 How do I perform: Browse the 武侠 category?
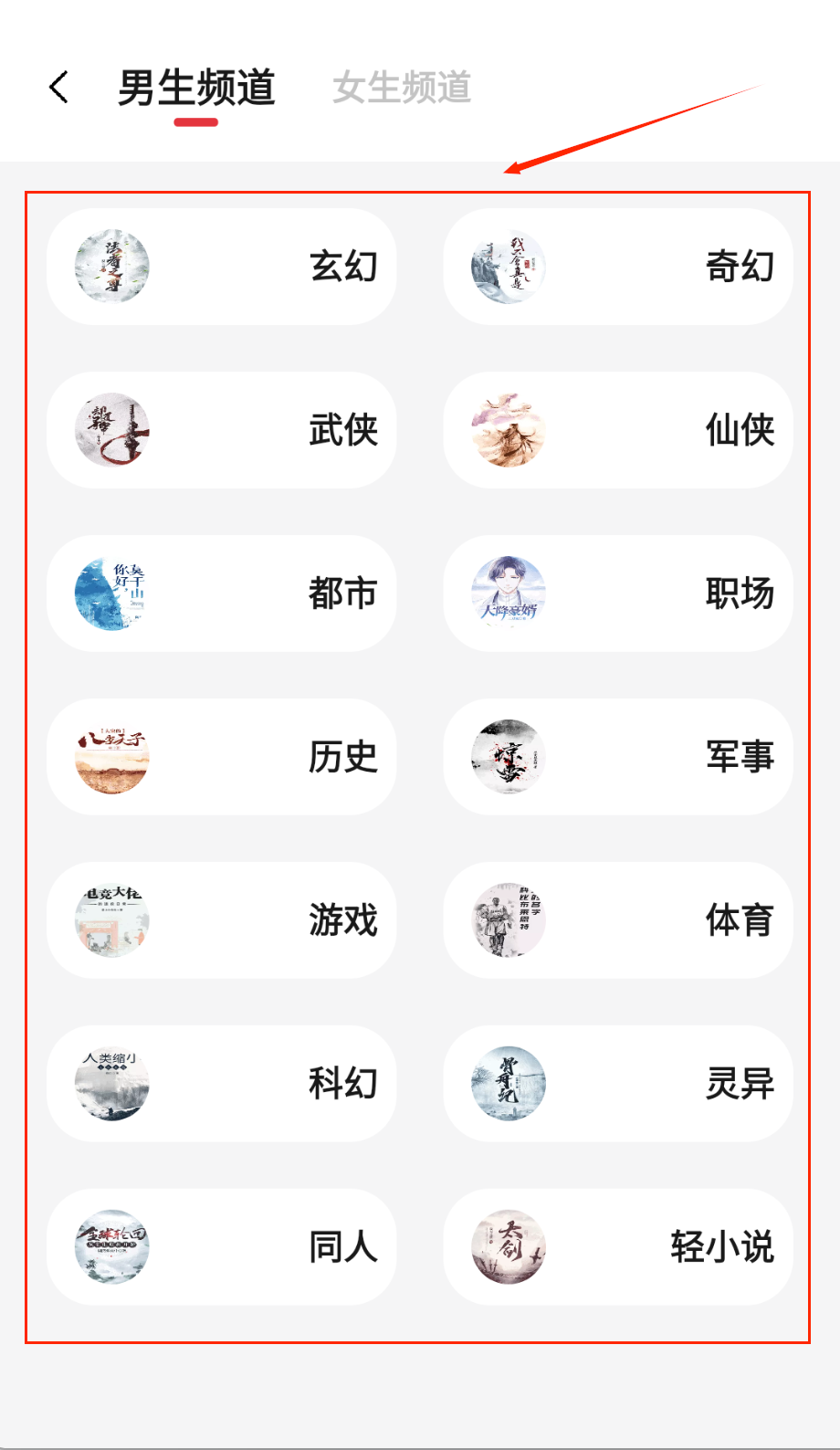click(x=222, y=430)
